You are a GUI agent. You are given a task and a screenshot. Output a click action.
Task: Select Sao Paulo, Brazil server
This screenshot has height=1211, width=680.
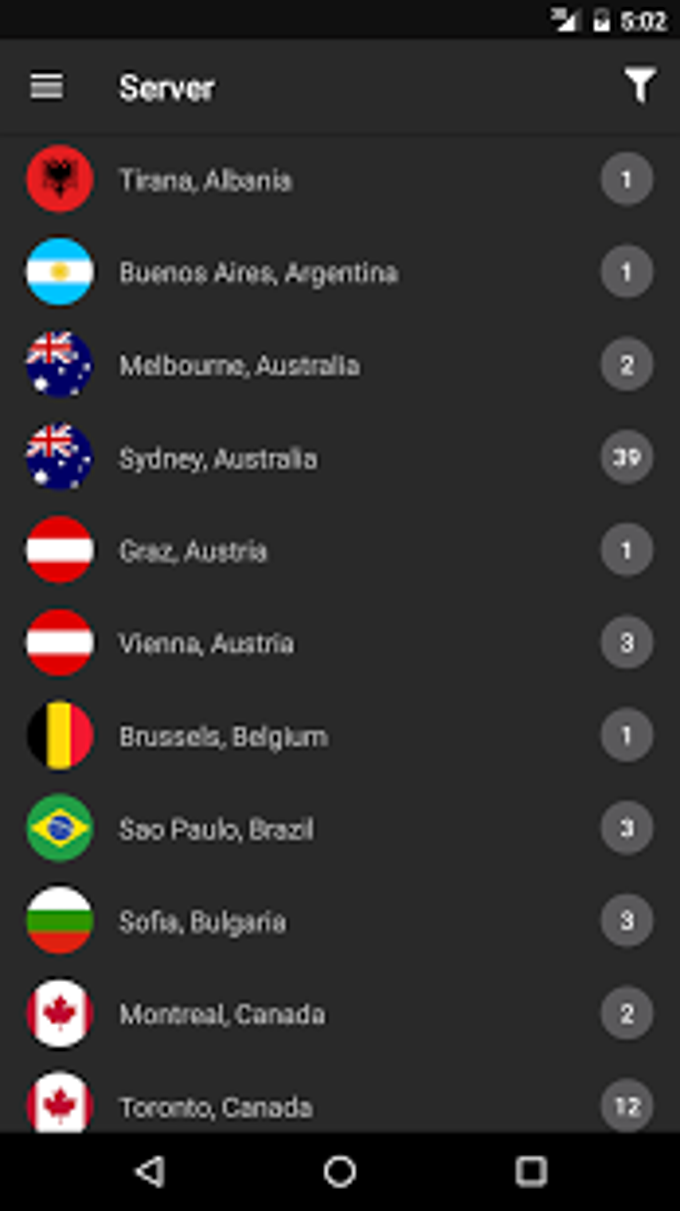tap(340, 828)
